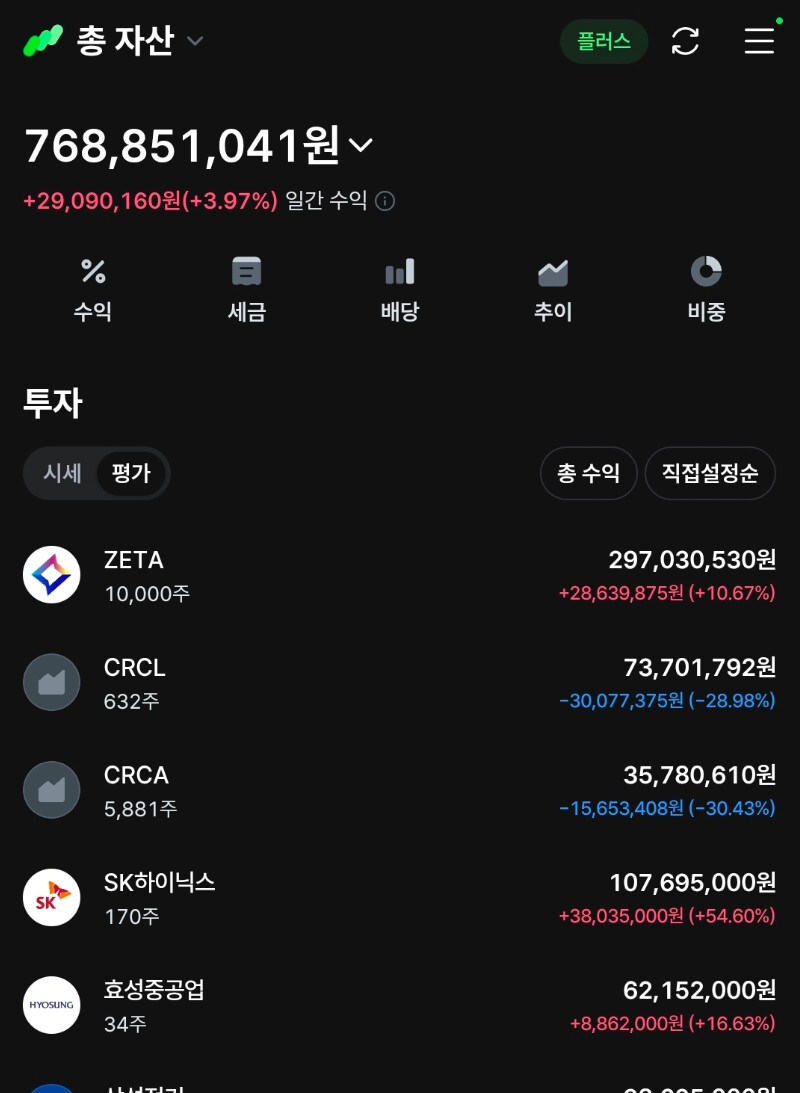This screenshot has height=1093, width=800.
Task: Open the SK하이닉스 holding
Action: tap(400, 898)
